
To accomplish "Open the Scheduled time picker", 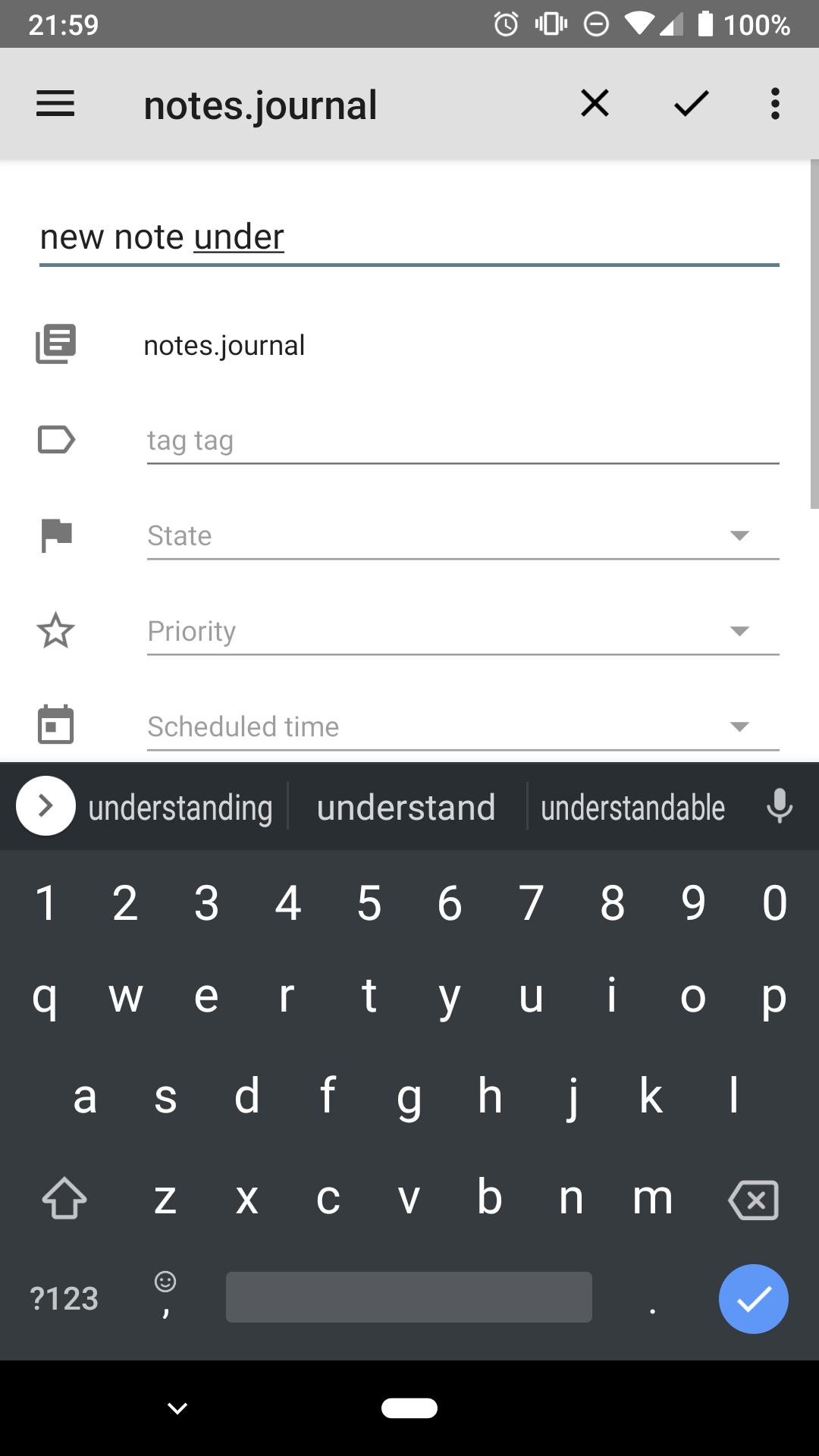I will click(463, 727).
